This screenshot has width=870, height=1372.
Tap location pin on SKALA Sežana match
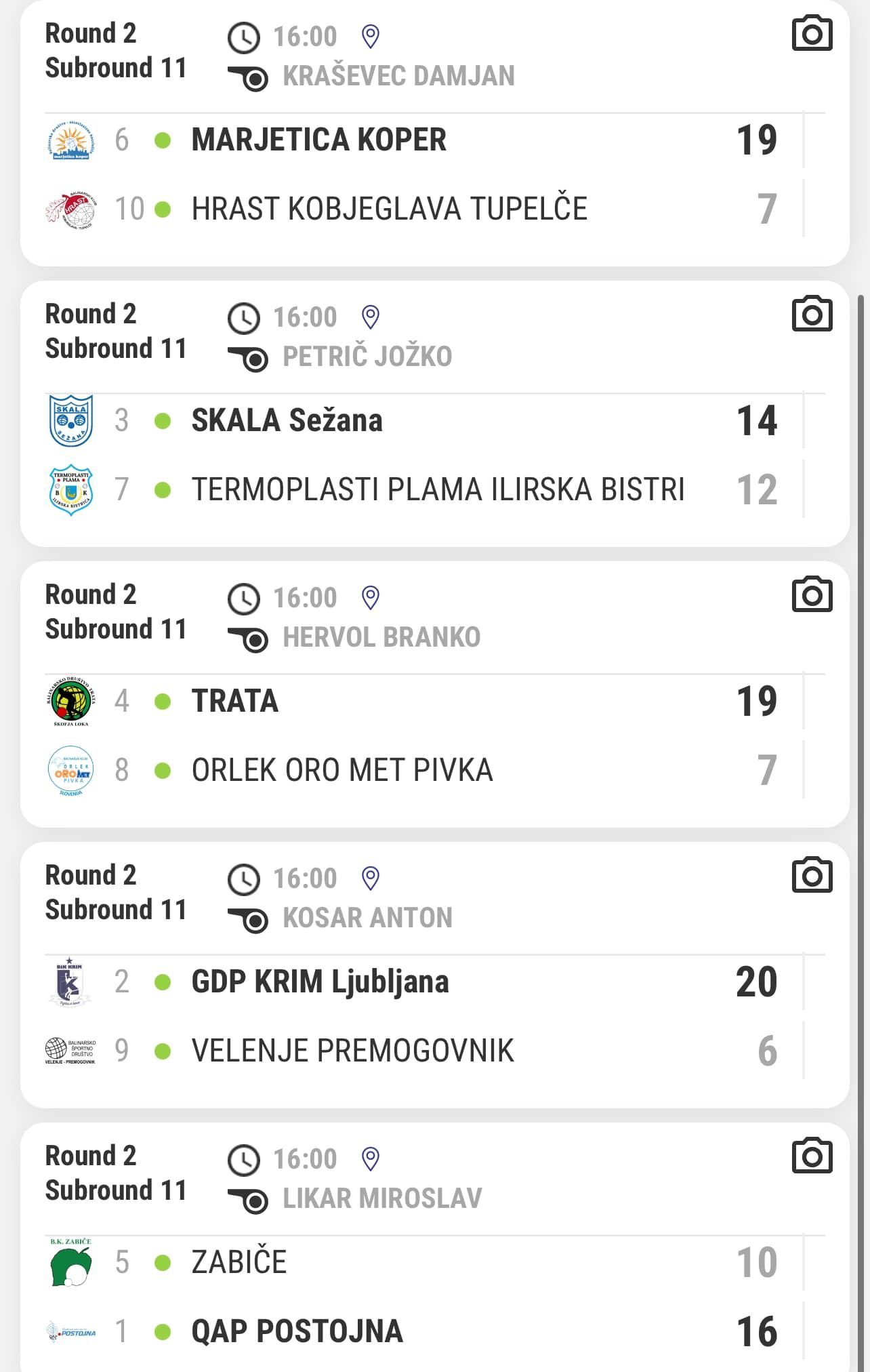(371, 317)
